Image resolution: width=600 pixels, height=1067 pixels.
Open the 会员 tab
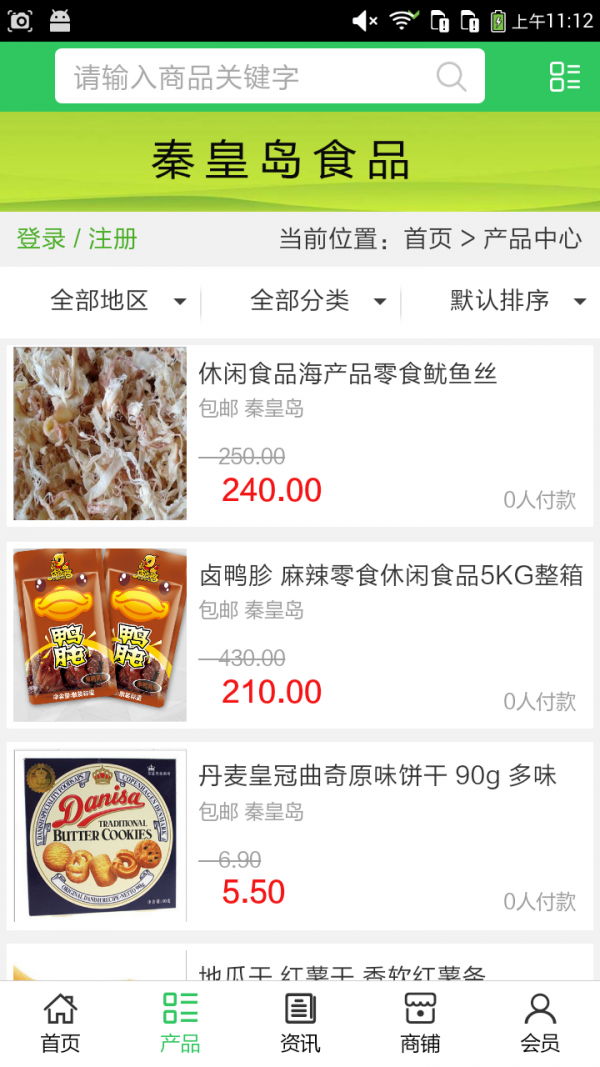[x=540, y=1022]
